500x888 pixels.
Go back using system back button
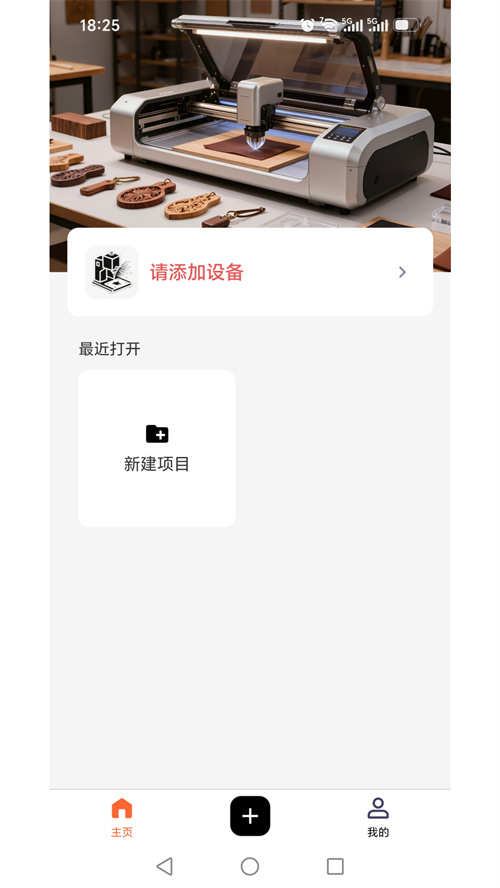click(164, 866)
